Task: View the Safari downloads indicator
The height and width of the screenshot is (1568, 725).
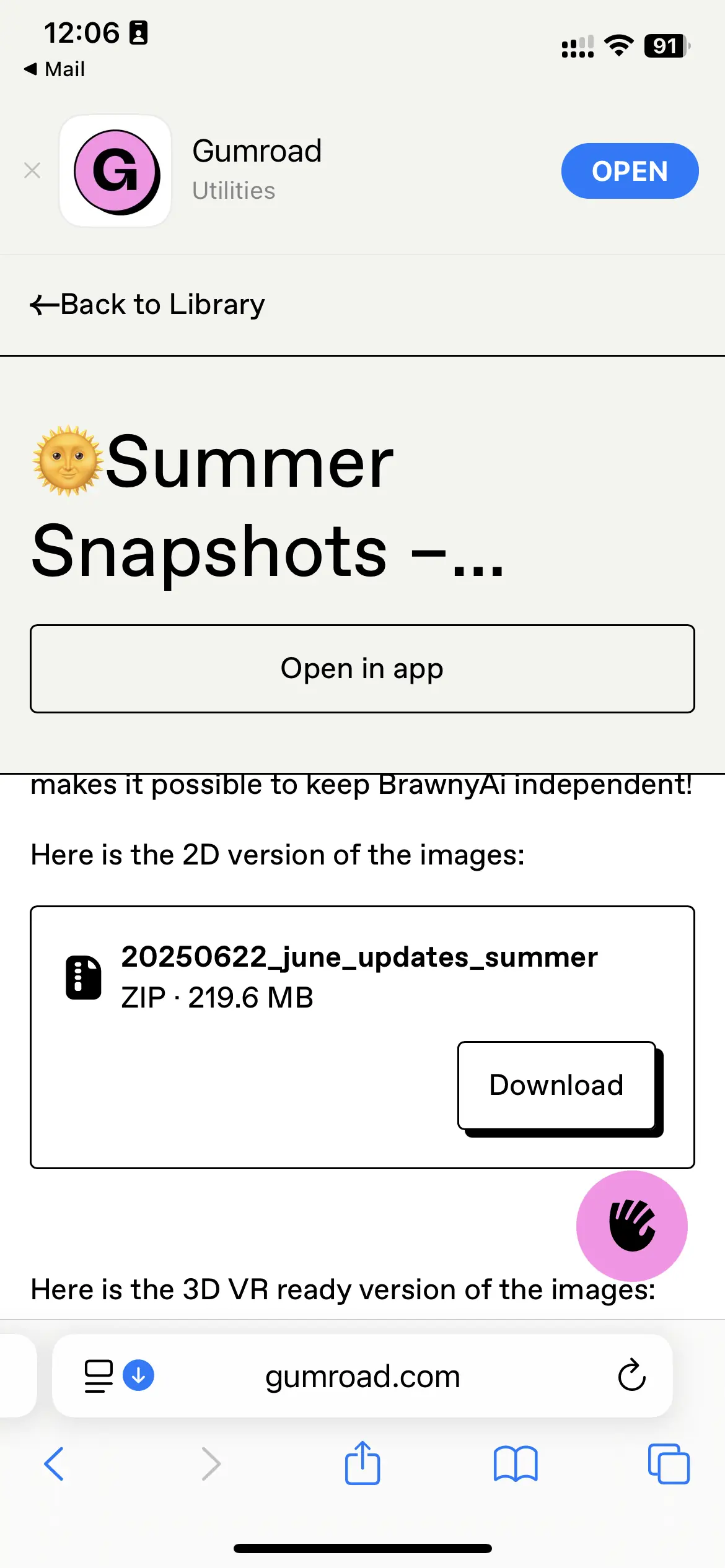Action: tap(139, 1375)
